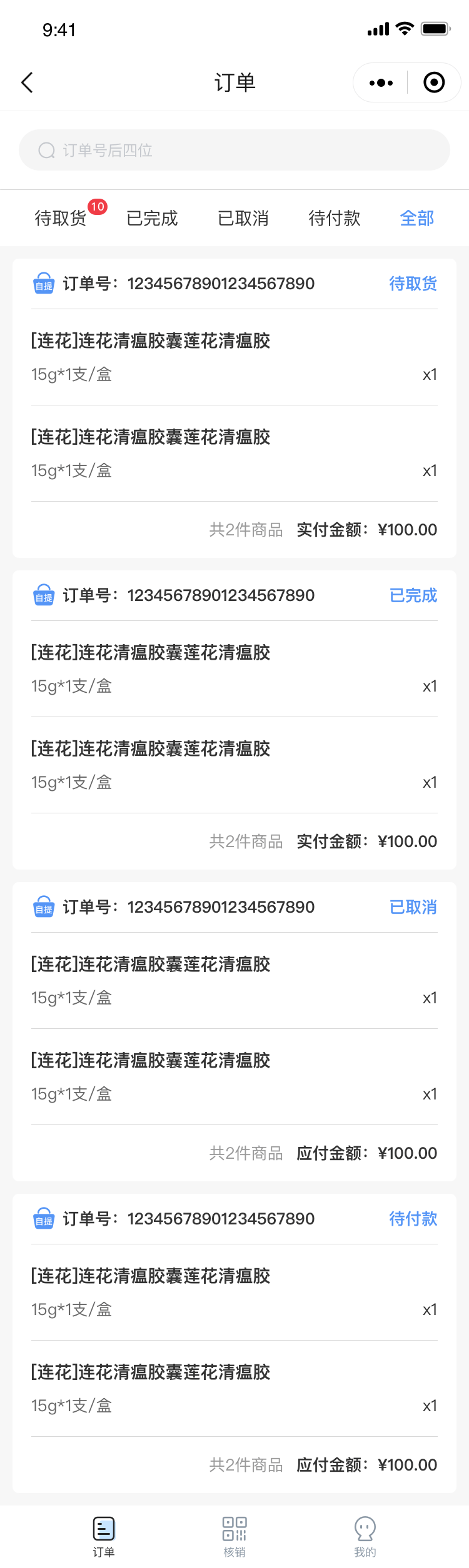Screen dimensions: 469x1568
Task: Switch to the 已完成 tab
Action: (x=152, y=218)
